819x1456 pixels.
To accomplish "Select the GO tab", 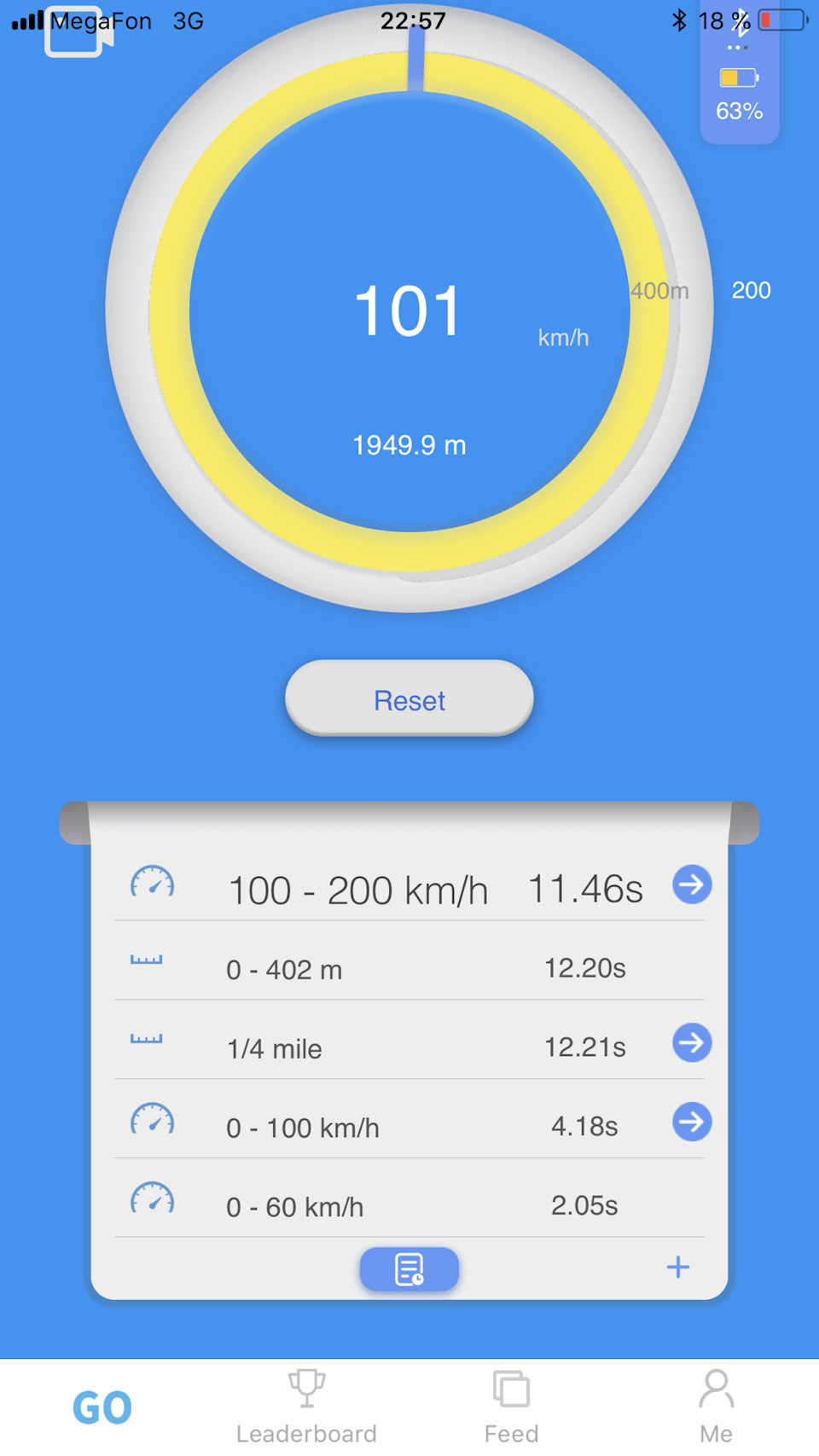I will click(x=102, y=1407).
